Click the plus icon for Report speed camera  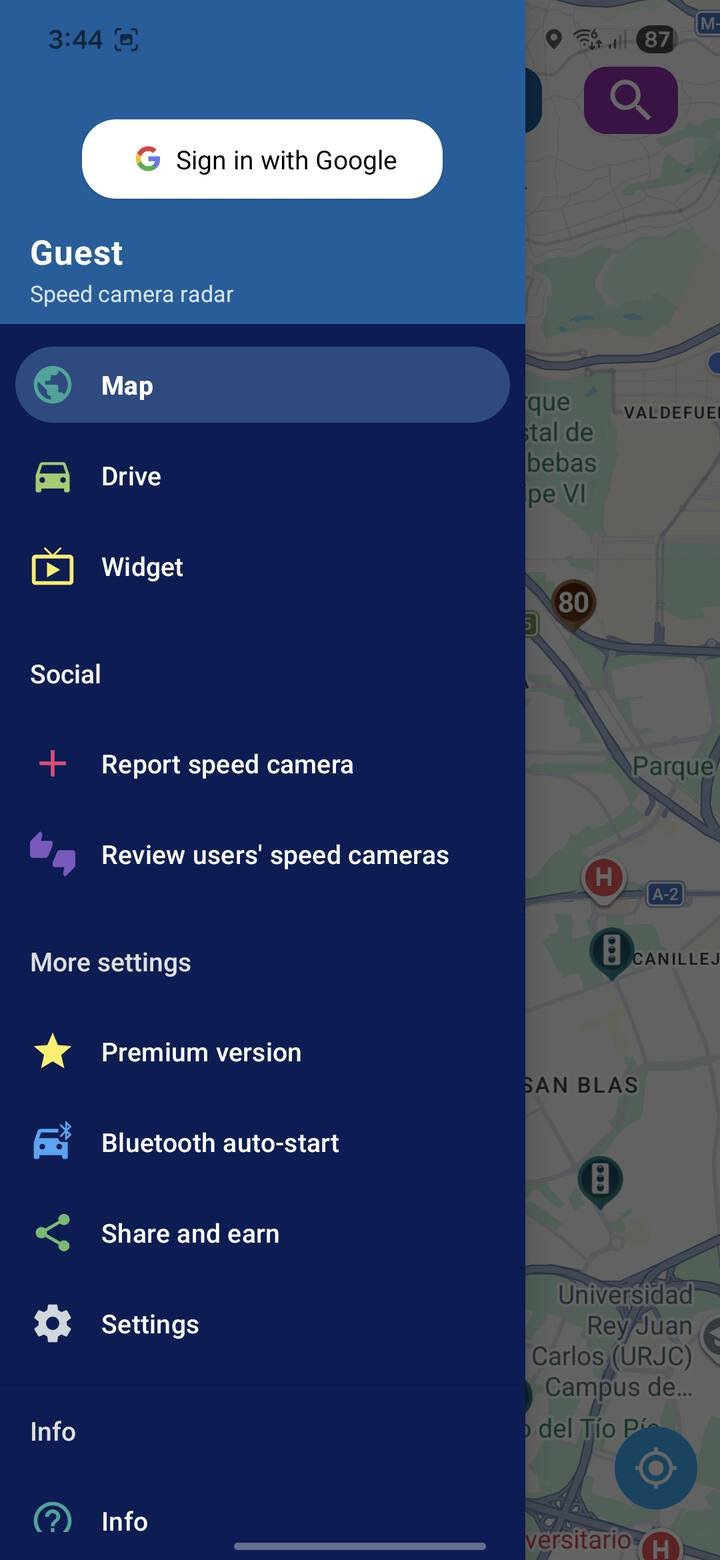52,763
